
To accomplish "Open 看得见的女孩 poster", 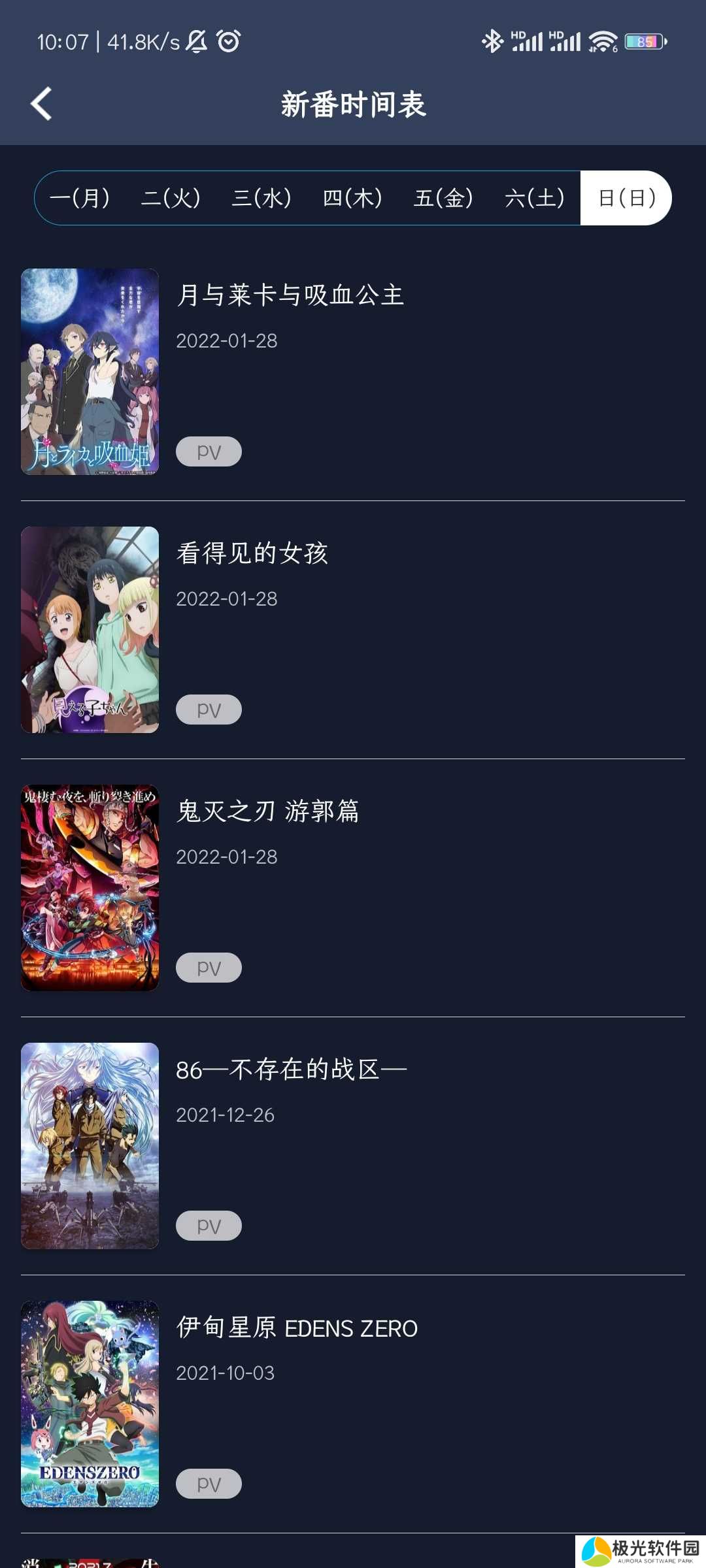I will point(90,629).
